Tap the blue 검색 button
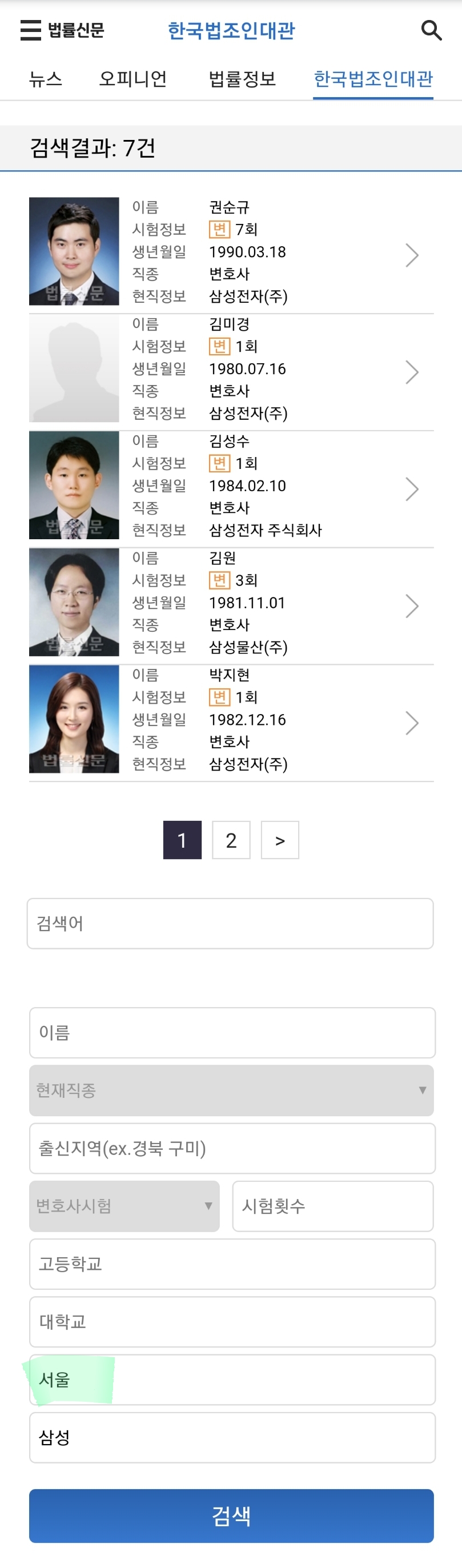Image resolution: width=462 pixels, height=1568 pixels. click(x=231, y=1515)
